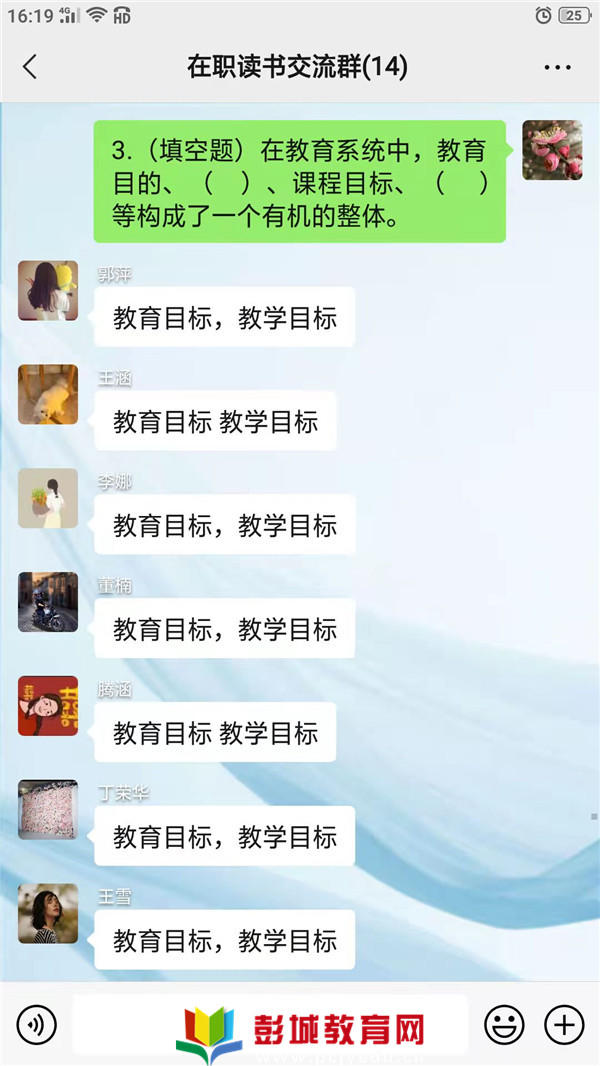
Task: Open my own flower avatar
Action: [x=552, y=150]
